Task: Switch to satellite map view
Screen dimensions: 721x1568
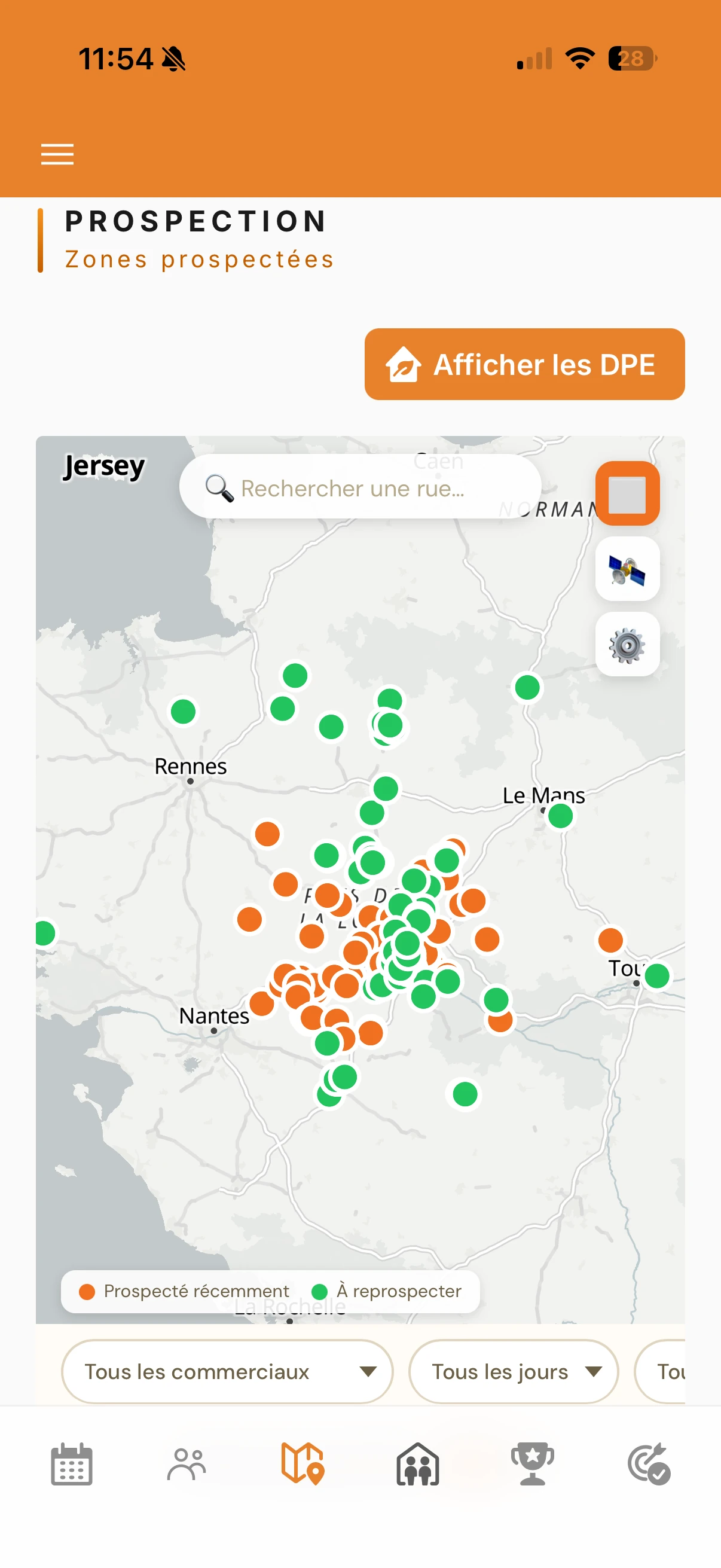Action: click(x=627, y=569)
